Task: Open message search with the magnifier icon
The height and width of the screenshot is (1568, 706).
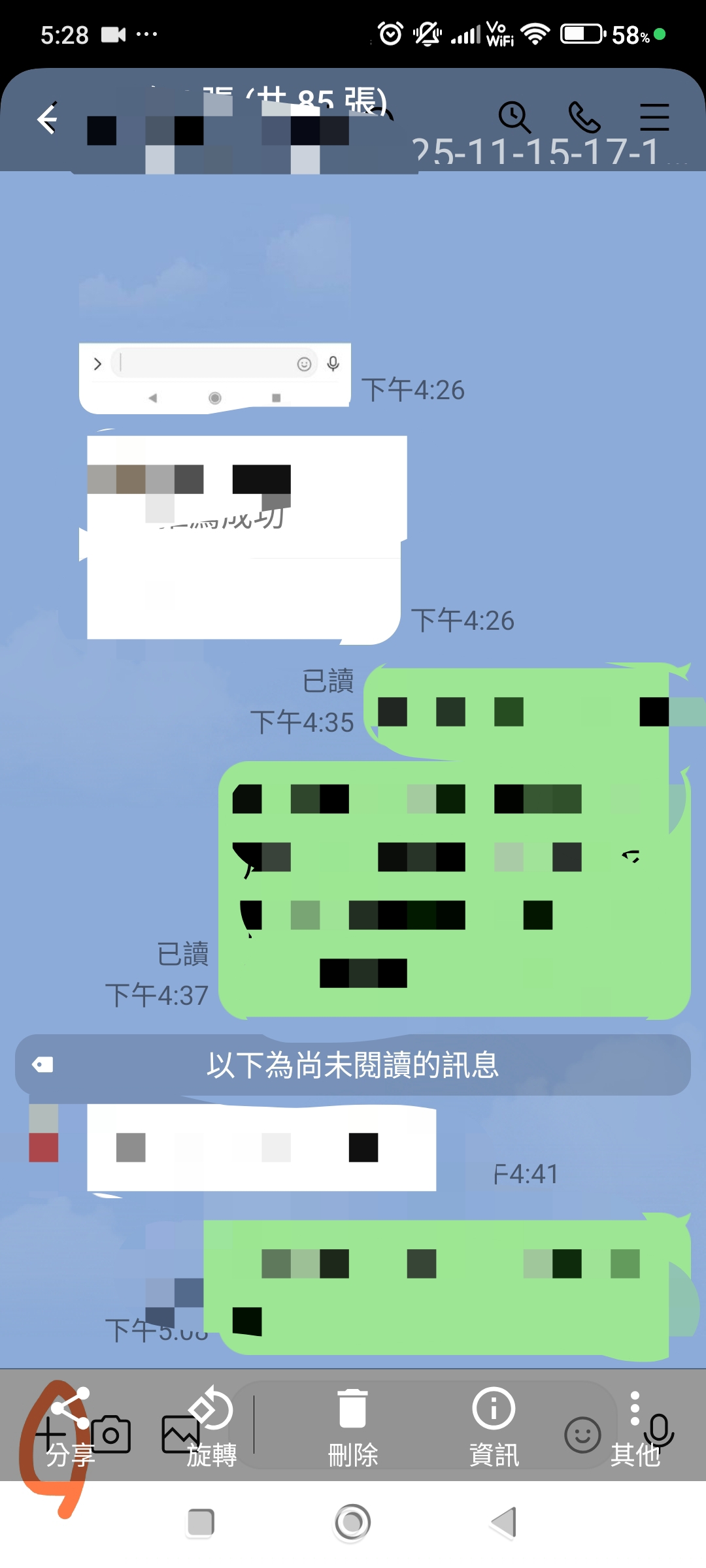Action: pos(515,118)
